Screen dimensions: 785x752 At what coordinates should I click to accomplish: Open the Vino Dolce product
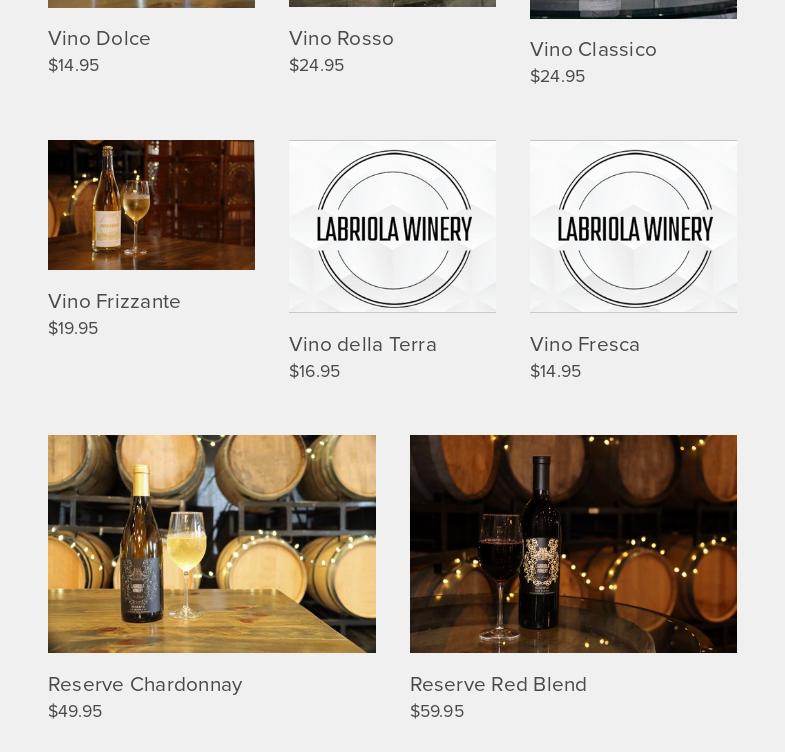[100, 39]
